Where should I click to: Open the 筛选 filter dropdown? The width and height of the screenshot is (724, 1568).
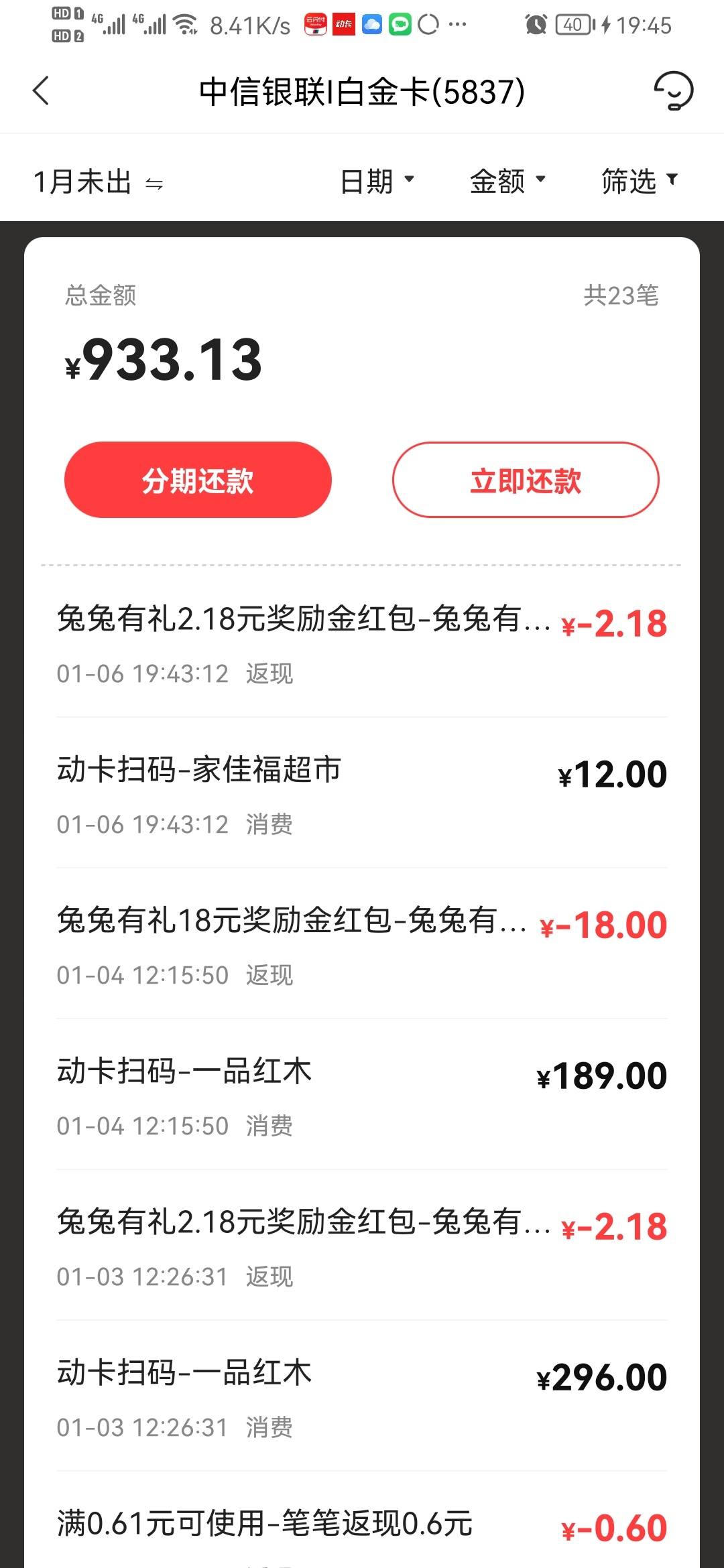640,182
